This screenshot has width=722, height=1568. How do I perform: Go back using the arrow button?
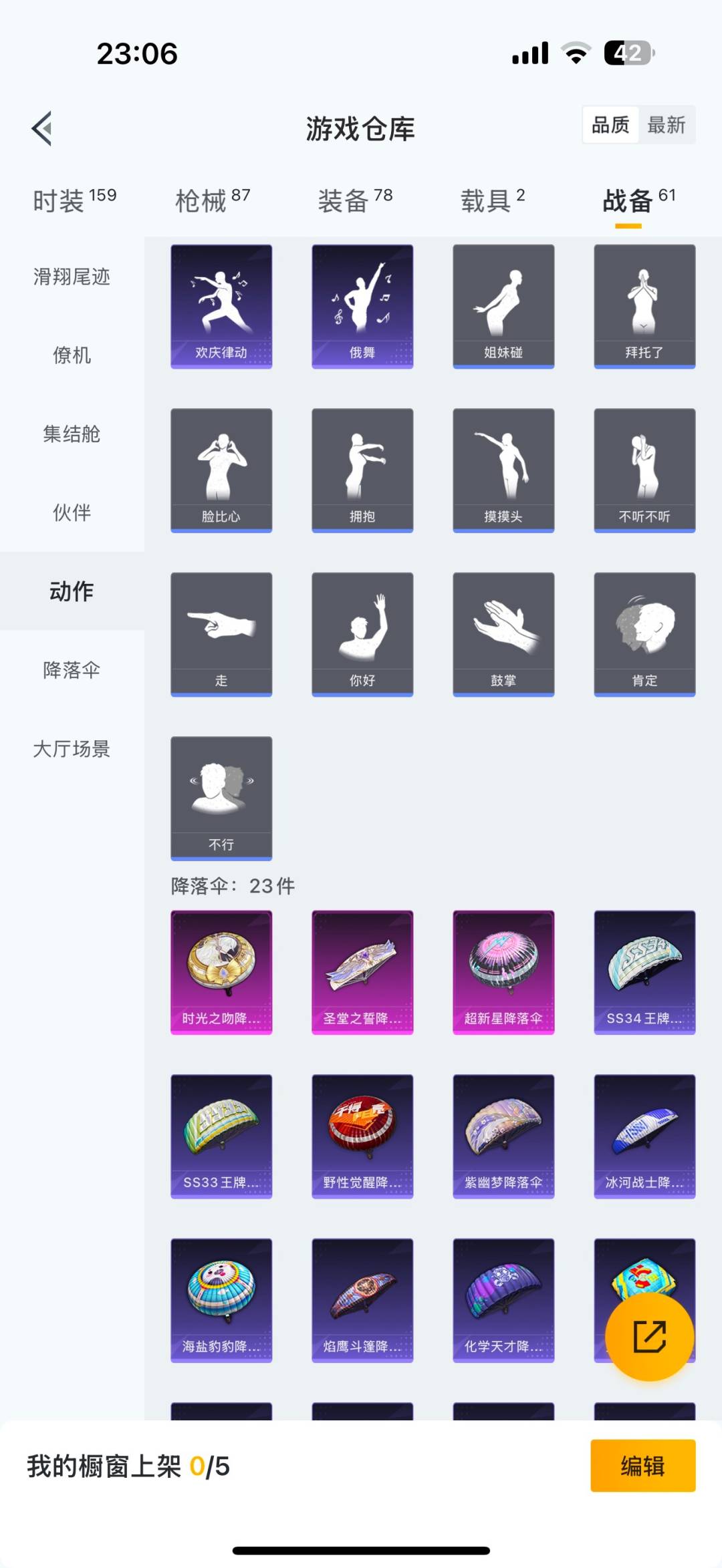(x=42, y=127)
